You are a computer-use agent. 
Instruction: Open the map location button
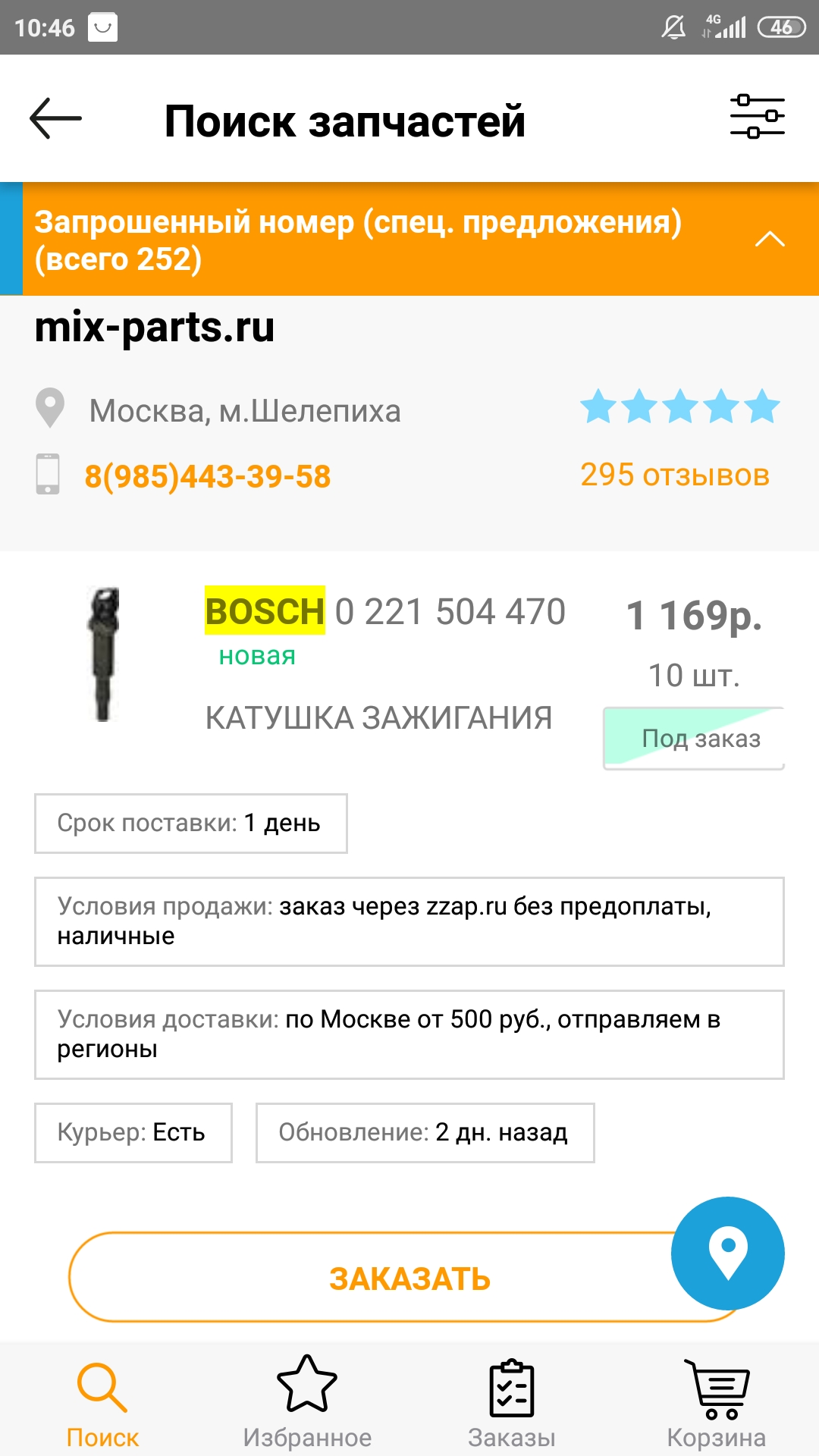pyautogui.click(x=727, y=1253)
